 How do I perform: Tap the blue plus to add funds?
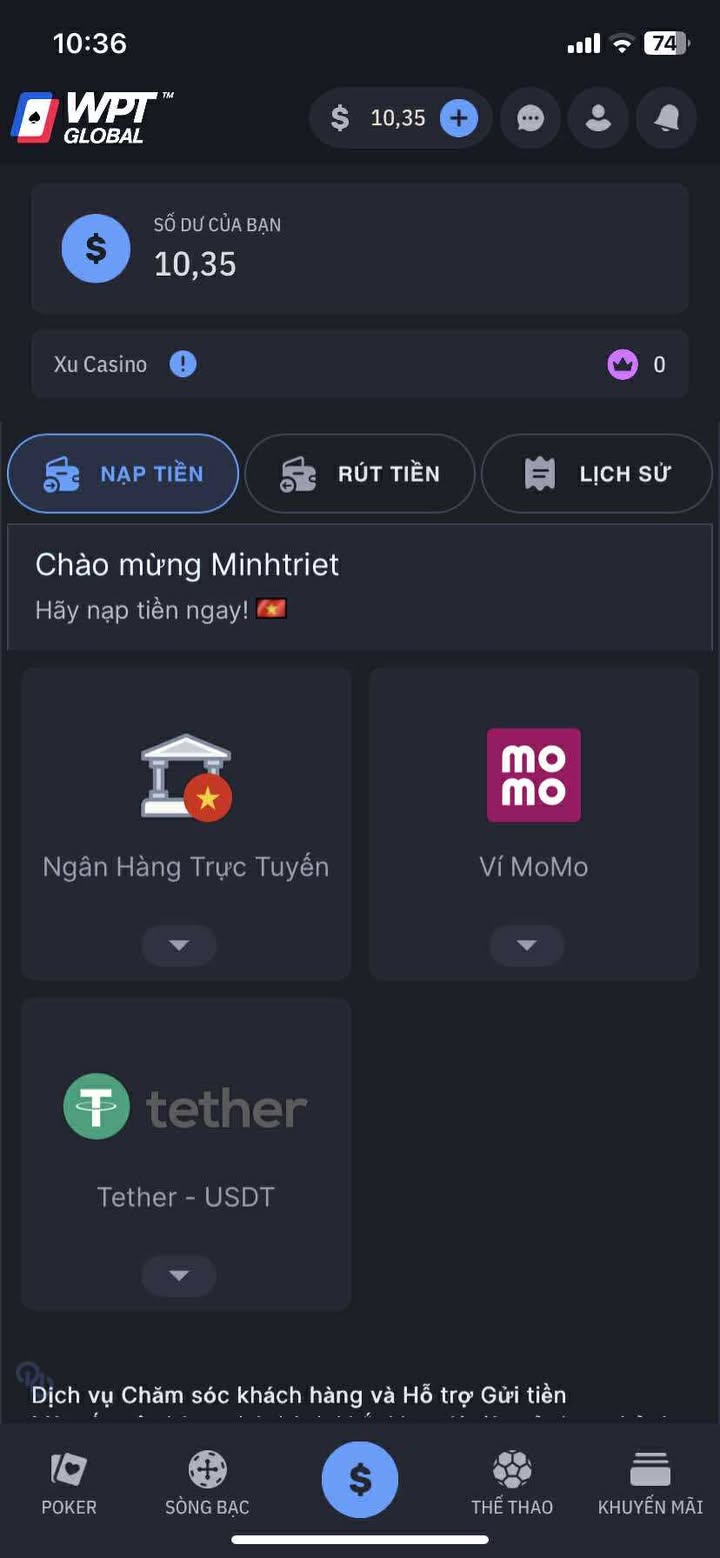pyautogui.click(x=459, y=118)
